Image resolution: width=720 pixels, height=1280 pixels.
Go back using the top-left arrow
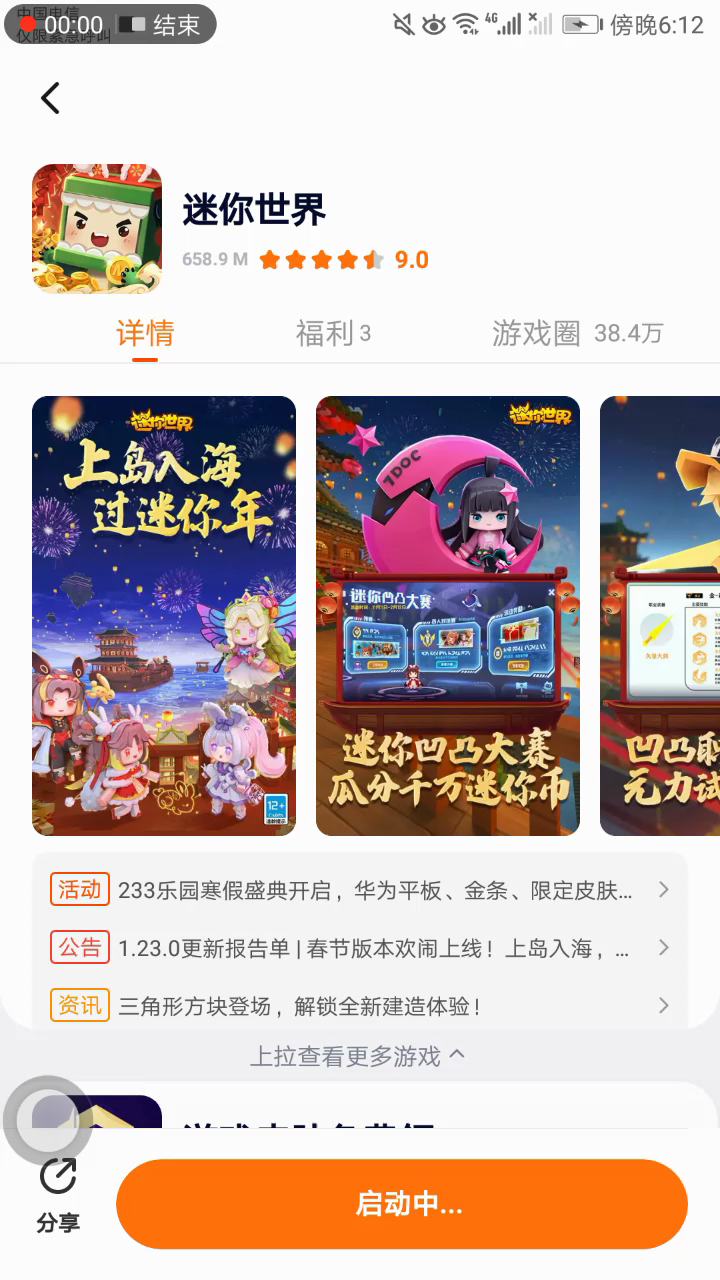(50, 98)
